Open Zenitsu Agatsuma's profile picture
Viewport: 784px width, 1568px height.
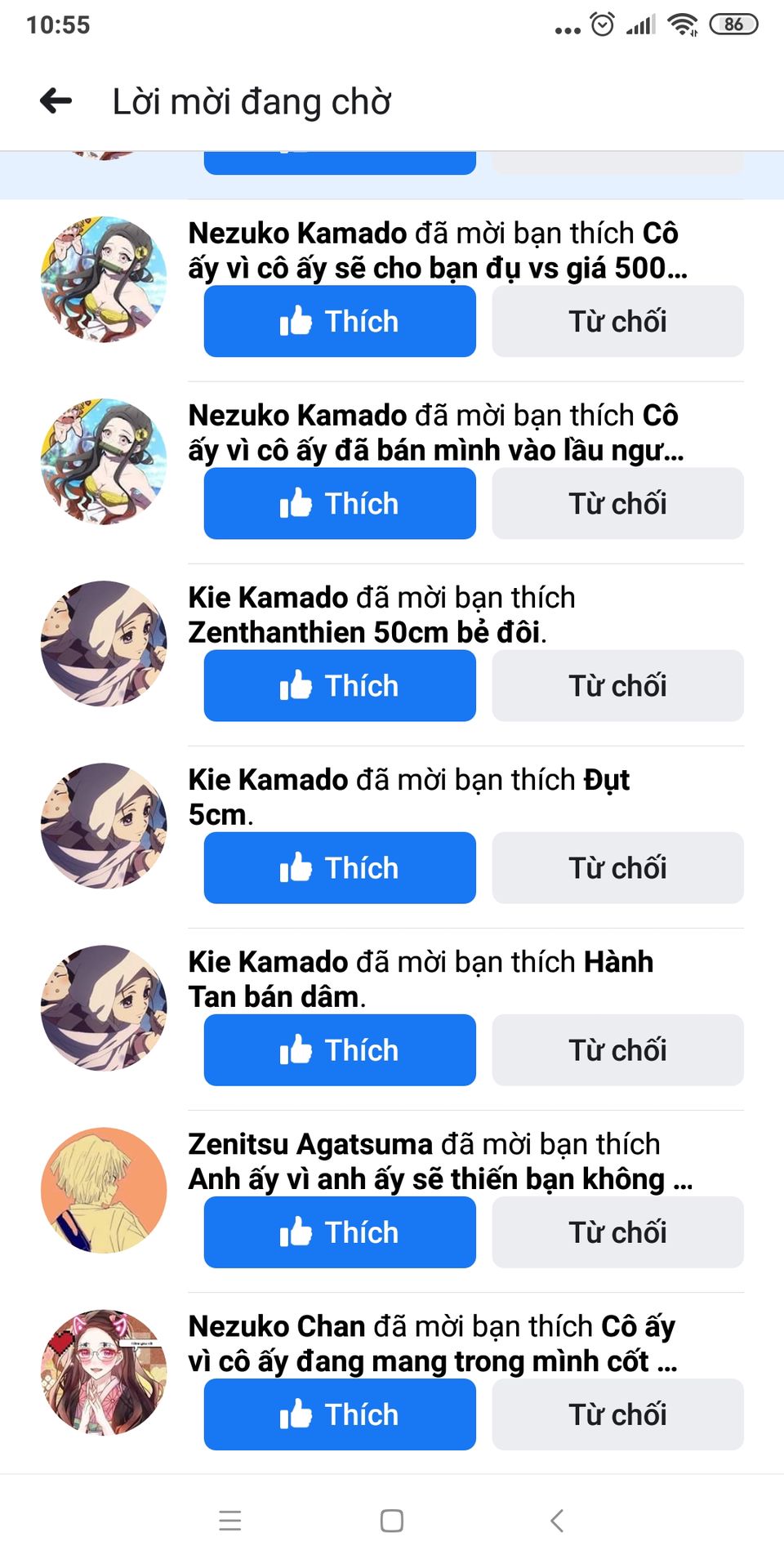click(x=104, y=1190)
